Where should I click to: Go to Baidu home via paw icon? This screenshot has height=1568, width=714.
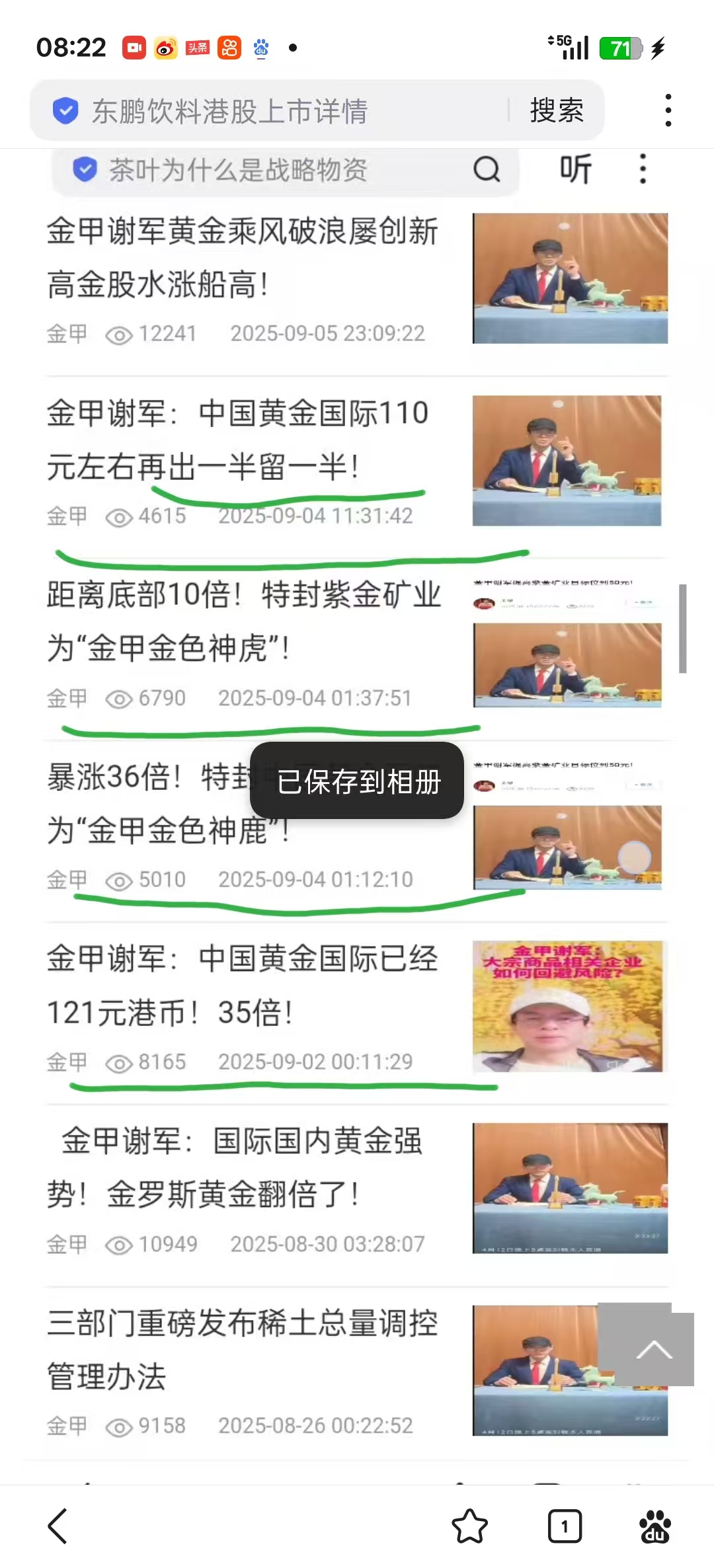tap(654, 1526)
